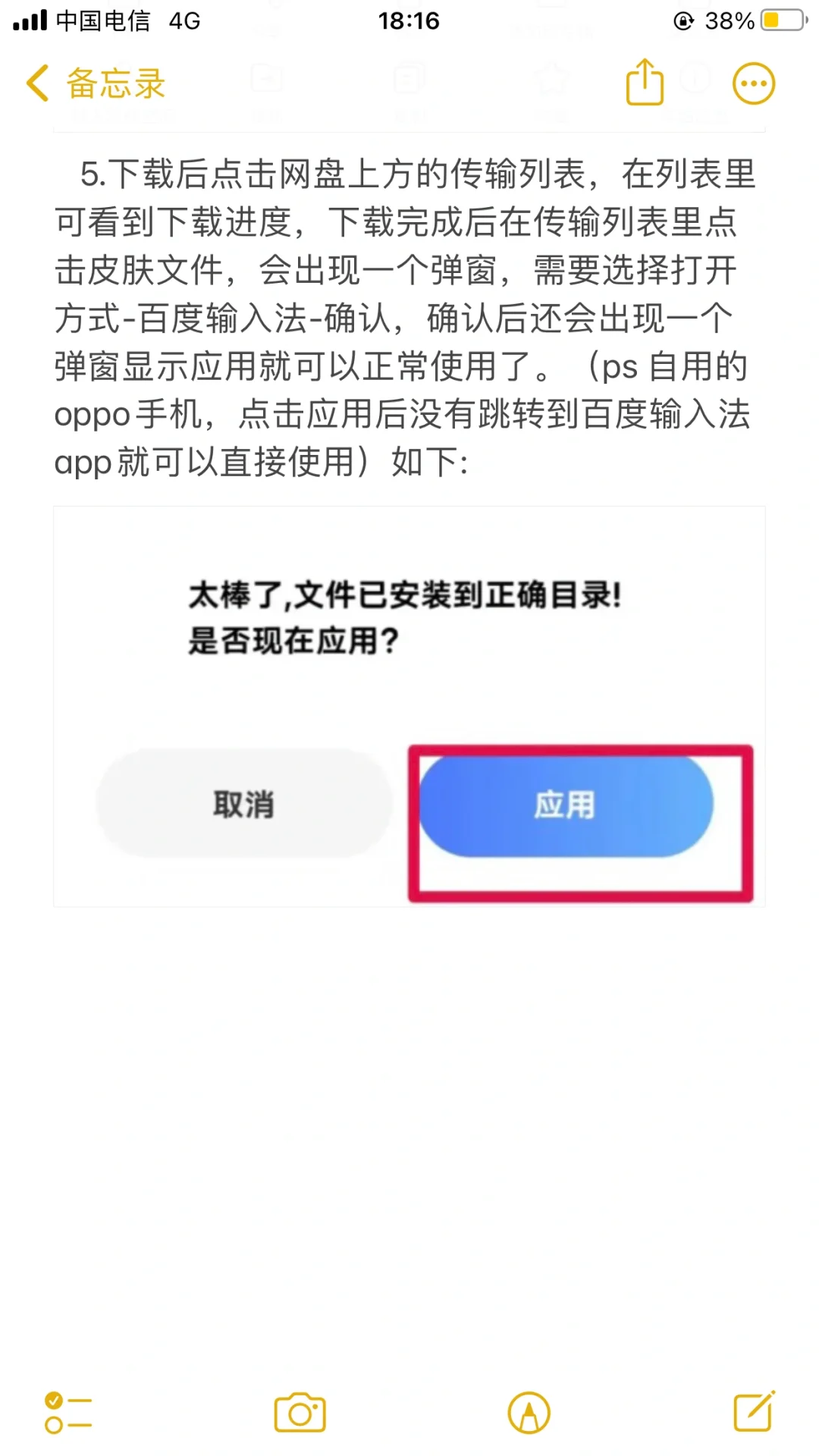The image size is (819, 1456).
Task: Open the more options ellipsis menu
Action: 752,82
